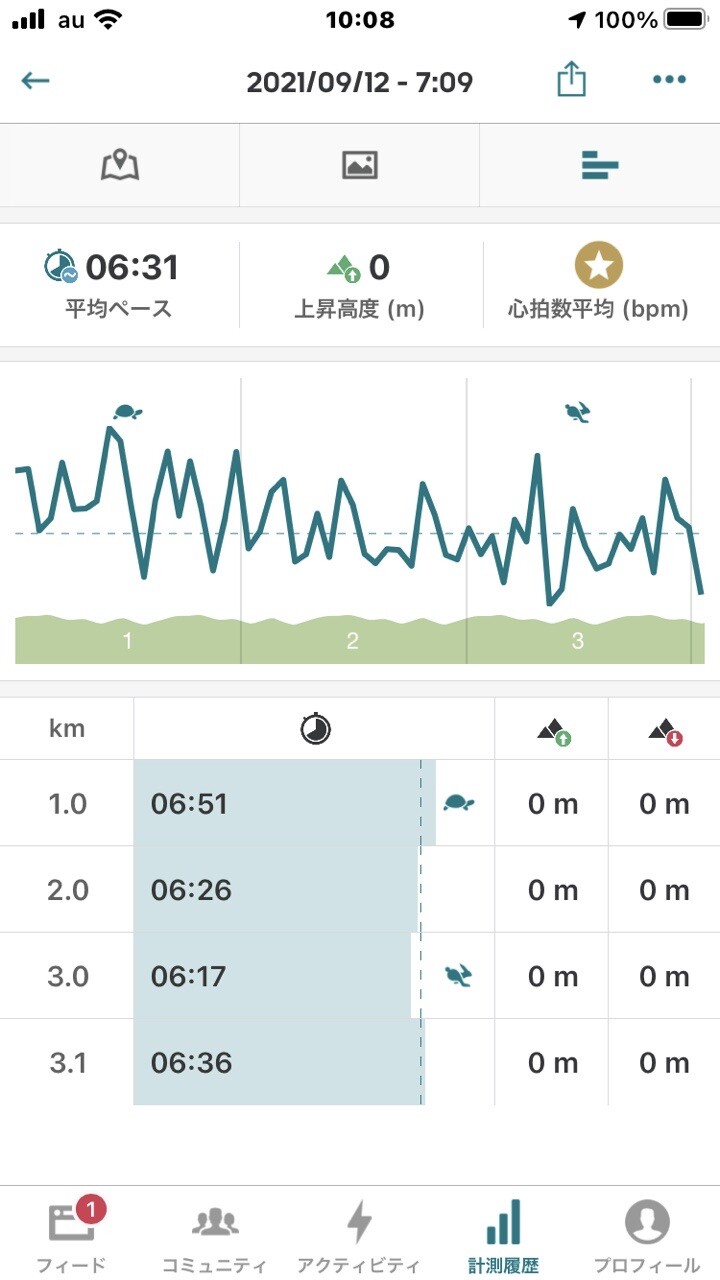
Task: Open the more options menu
Action: (x=668, y=79)
